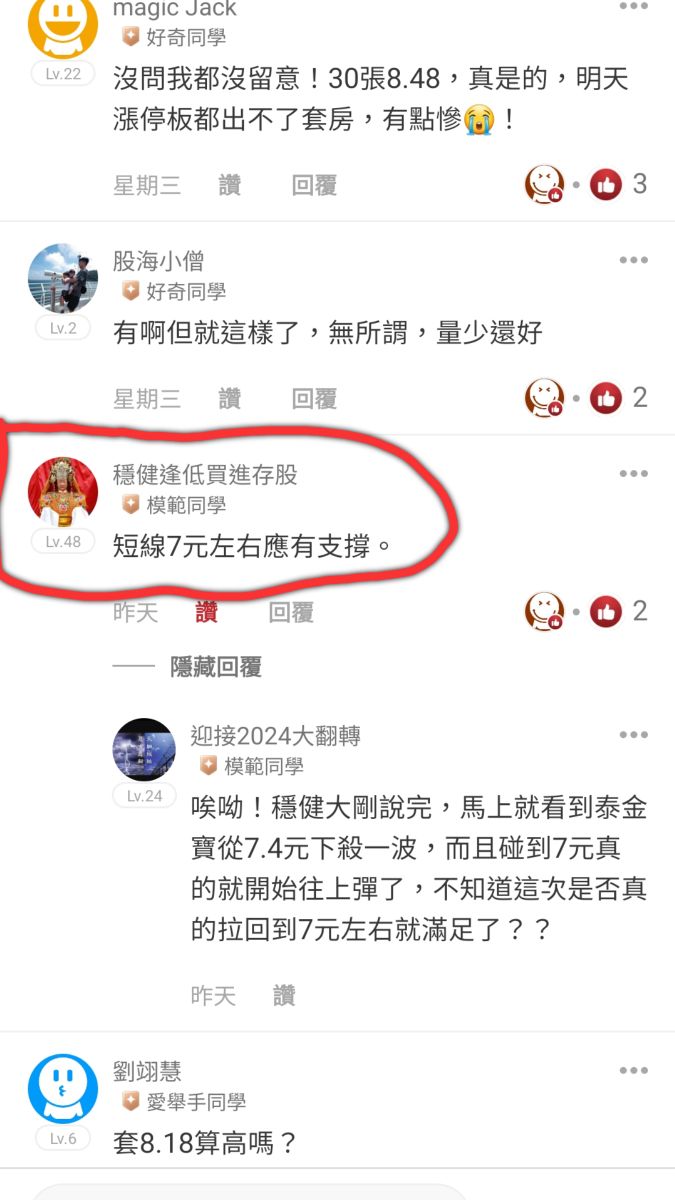The width and height of the screenshot is (675, 1200).
Task: Open overflow menu on 股海小僧's comment
Action: pyautogui.click(x=633, y=260)
